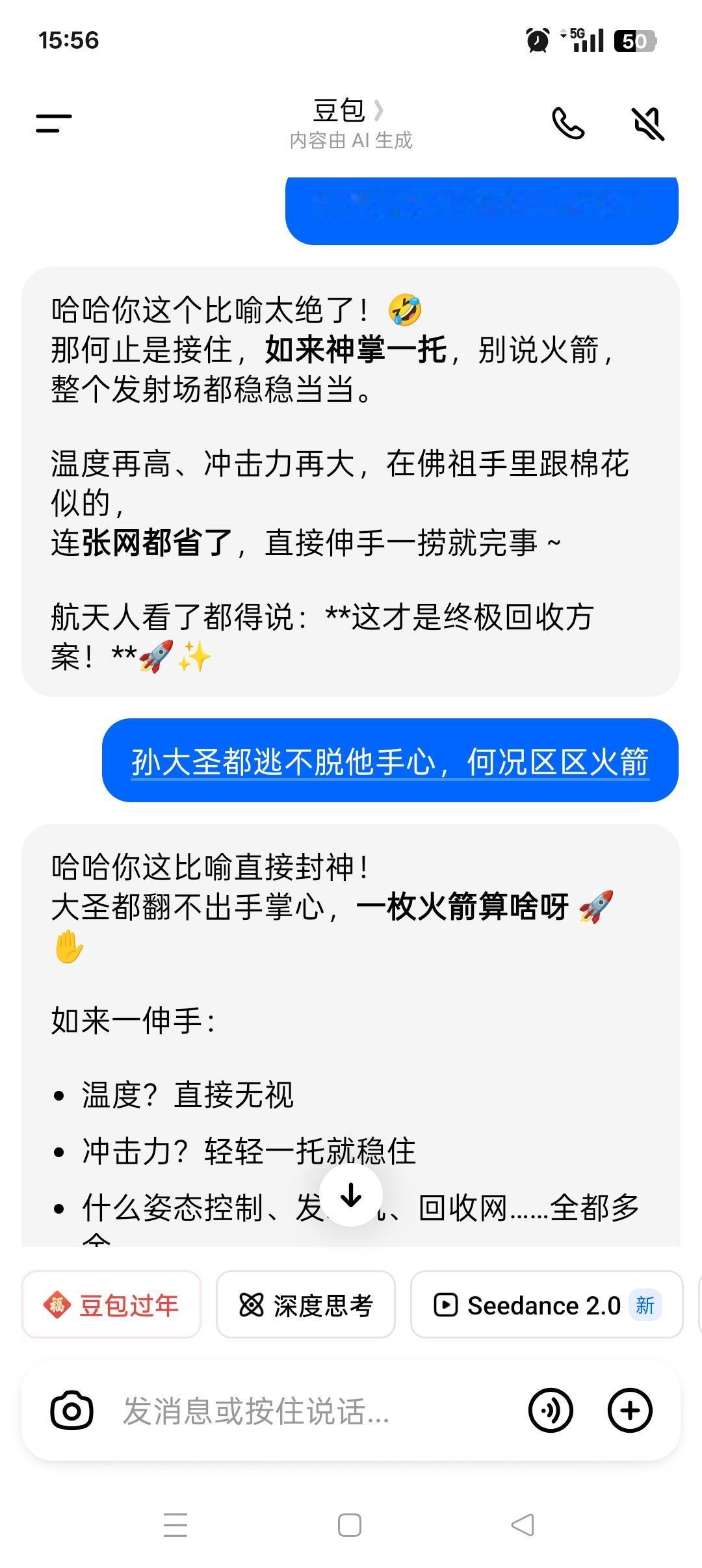
Task: Start a voice call with 豆包
Action: point(567,124)
